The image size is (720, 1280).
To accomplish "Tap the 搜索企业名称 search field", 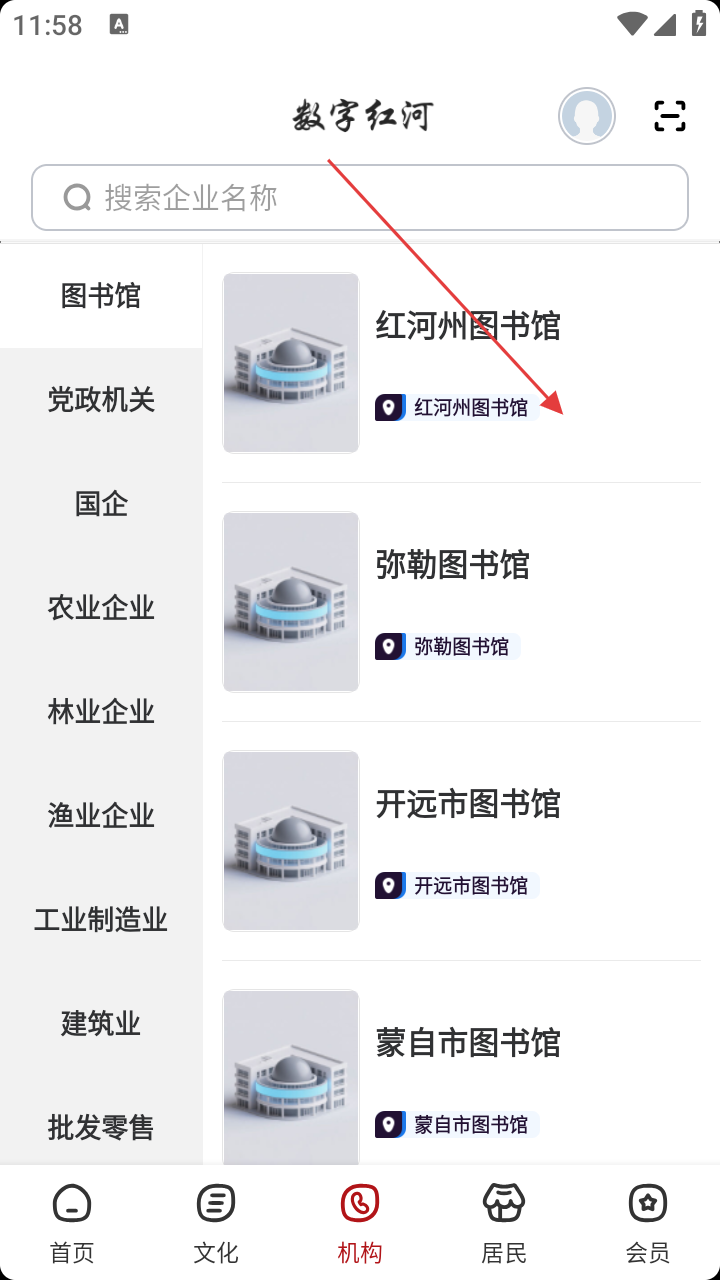I will [x=360, y=198].
